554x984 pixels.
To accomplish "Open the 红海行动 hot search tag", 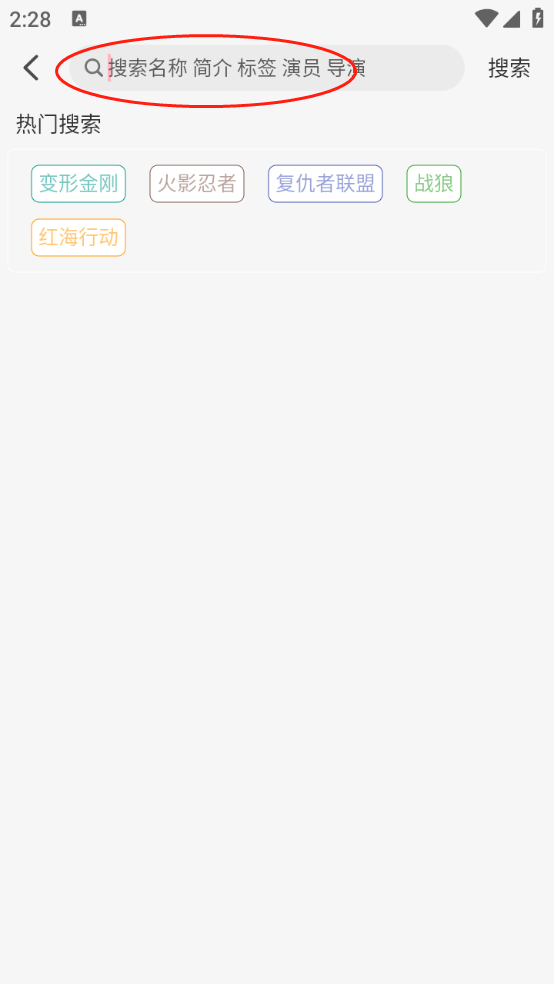I will tap(78, 238).
